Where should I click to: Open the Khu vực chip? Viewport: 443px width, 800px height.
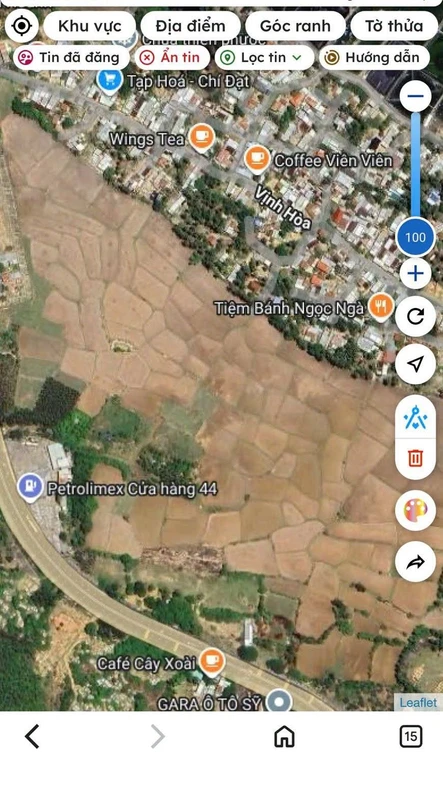click(x=90, y=26)
